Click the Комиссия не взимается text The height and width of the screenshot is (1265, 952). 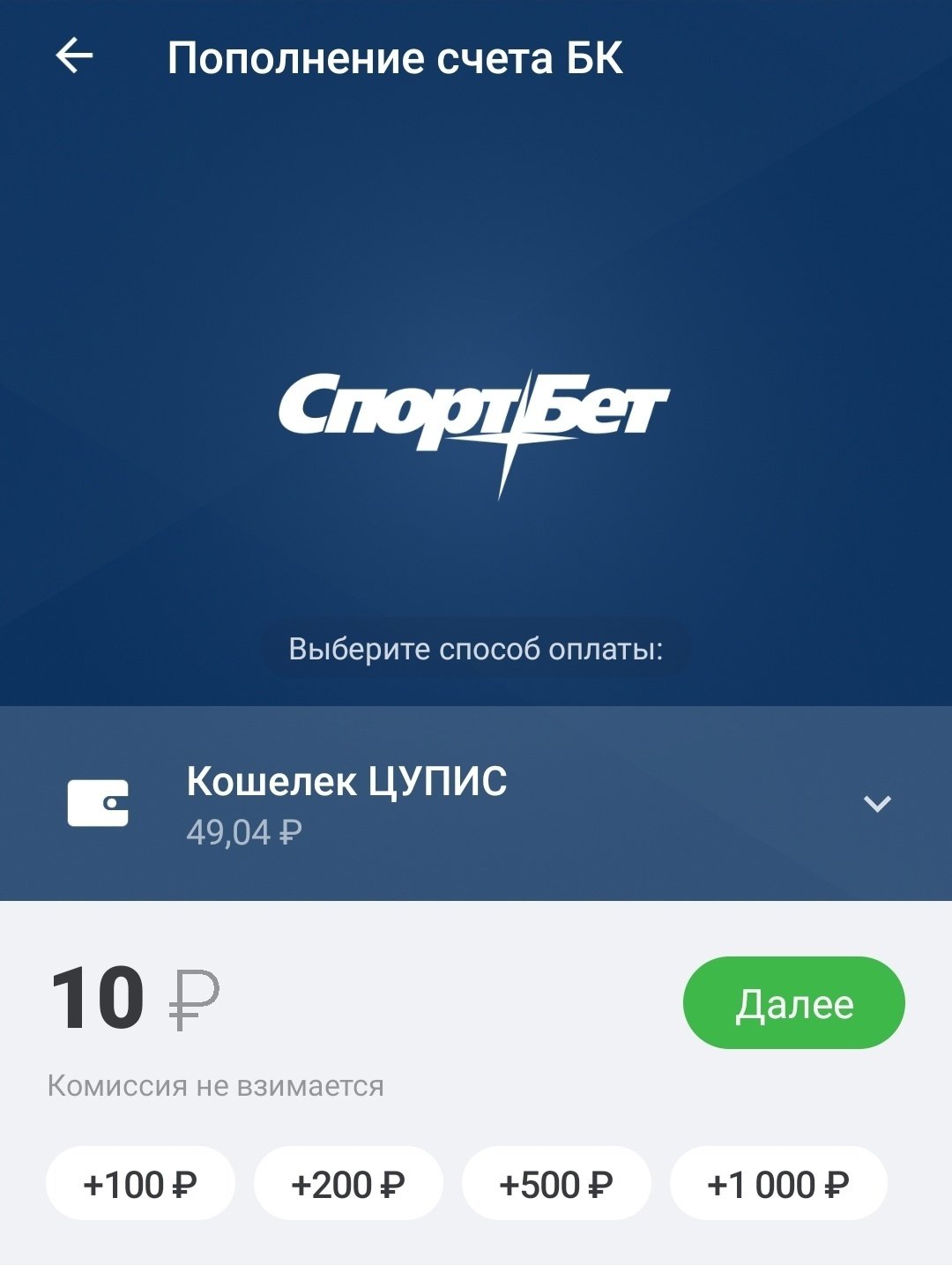pyautogui.click(x=215, y=1085)
